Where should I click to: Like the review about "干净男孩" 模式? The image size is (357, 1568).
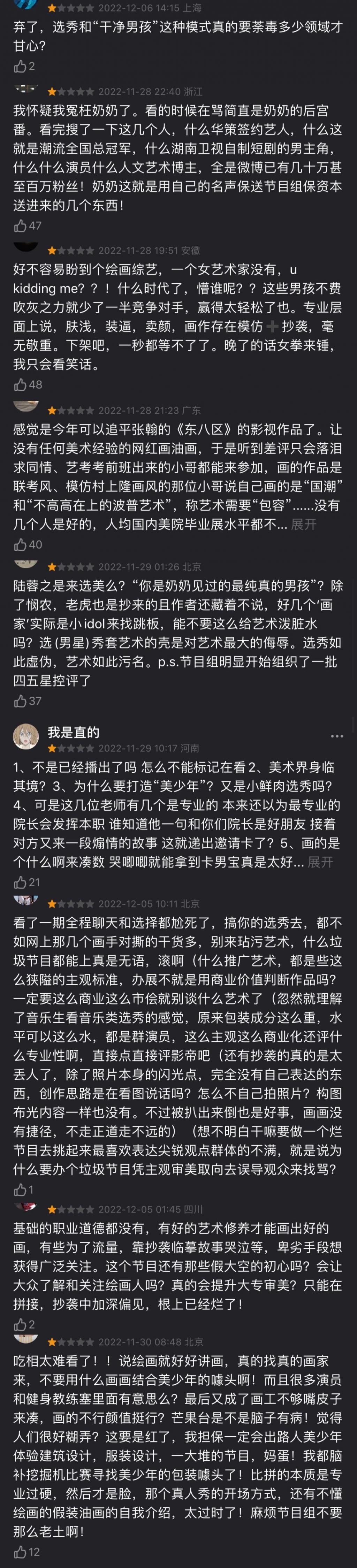click(x=21, y=66)
